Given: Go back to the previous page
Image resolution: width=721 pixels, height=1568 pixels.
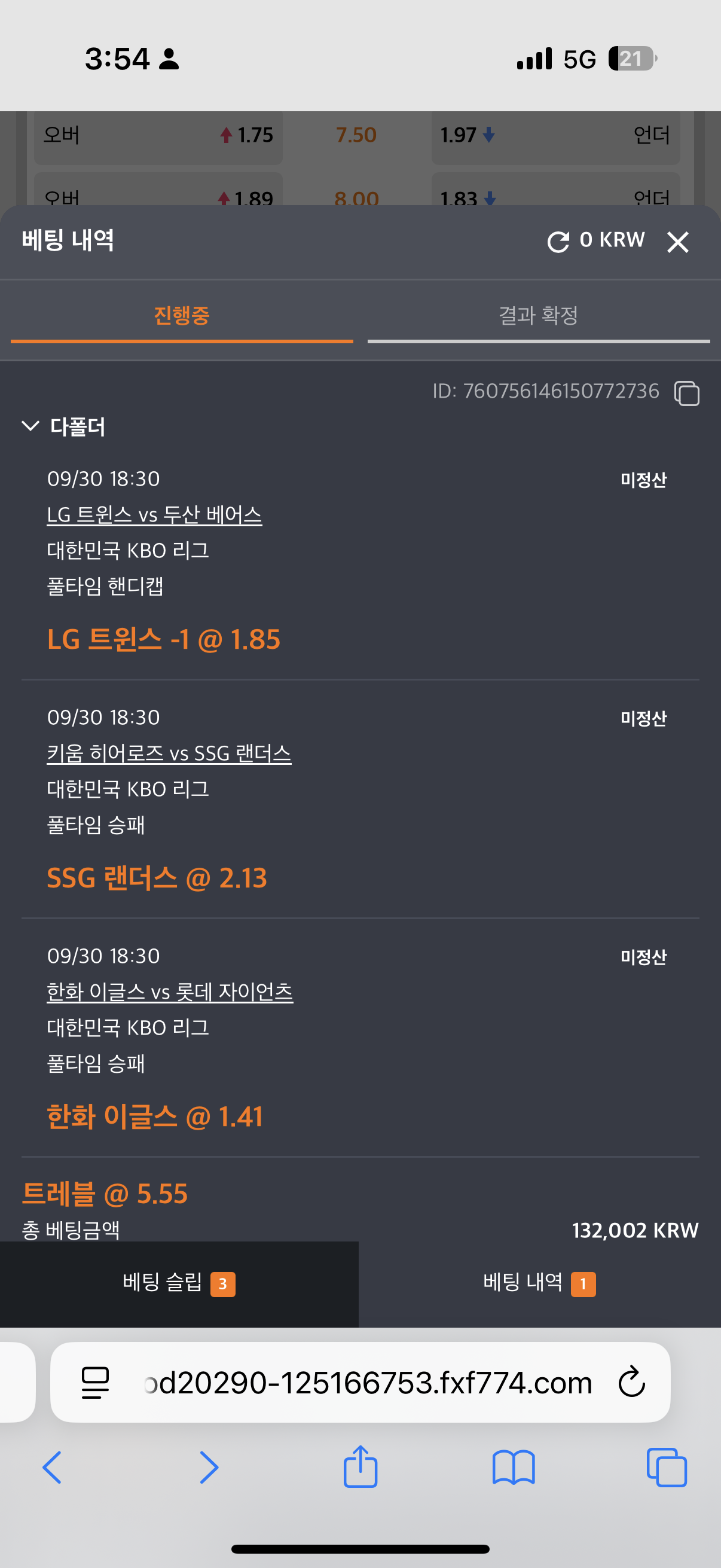Looking at the screenshot, I should 53,1467.
